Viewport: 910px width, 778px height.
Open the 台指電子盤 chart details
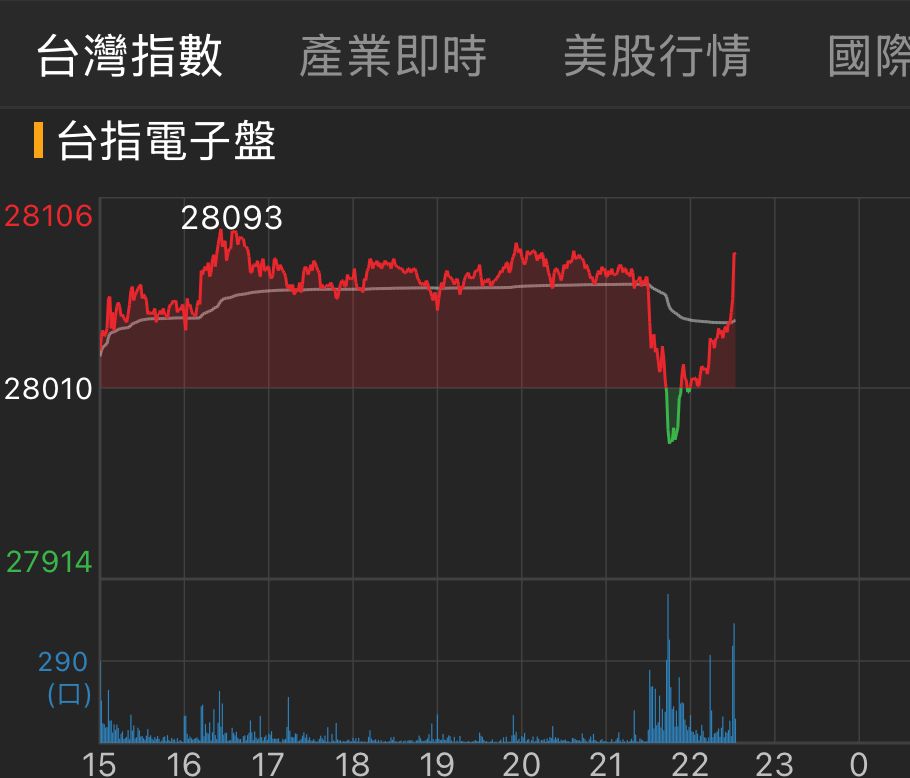click(x=166, y=141)
